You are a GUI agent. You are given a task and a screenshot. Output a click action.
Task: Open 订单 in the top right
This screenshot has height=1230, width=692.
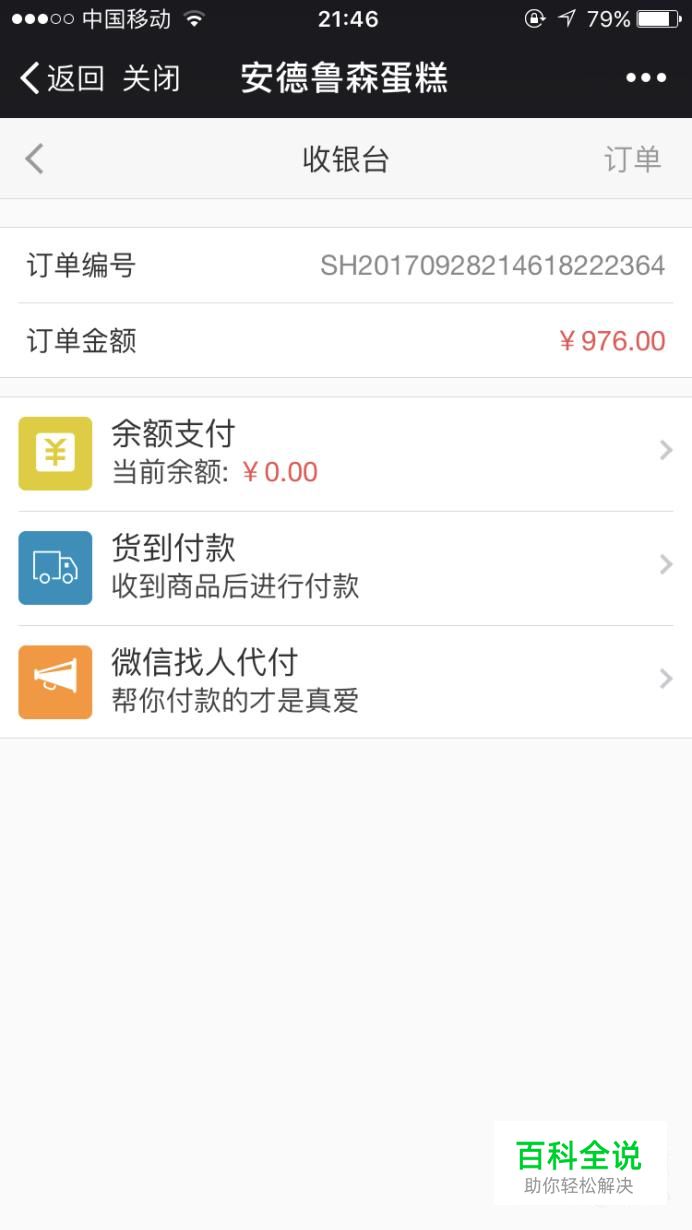coord(633,159)
